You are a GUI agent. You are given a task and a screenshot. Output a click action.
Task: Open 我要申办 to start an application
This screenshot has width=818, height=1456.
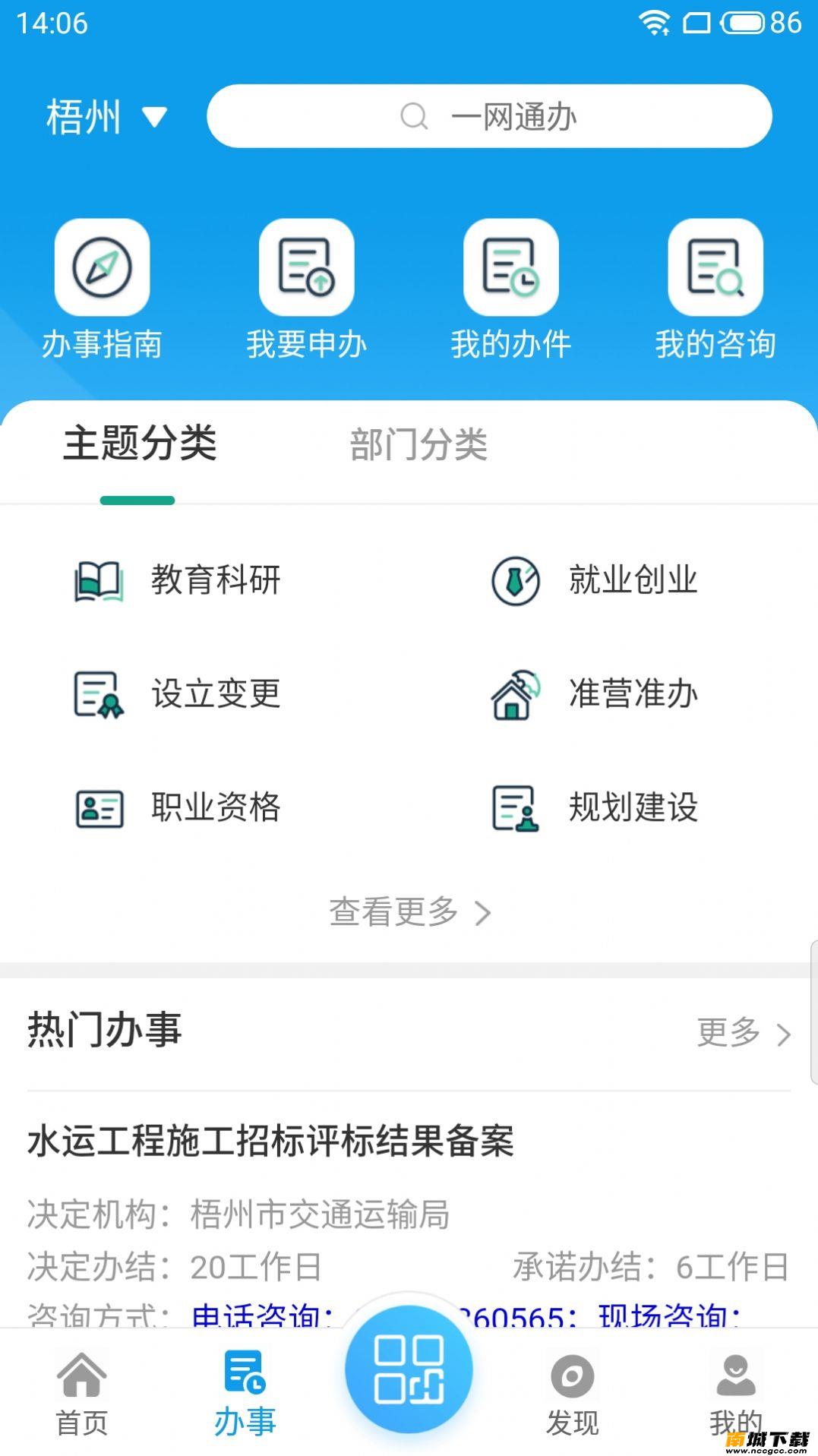(x=306, y=289)
